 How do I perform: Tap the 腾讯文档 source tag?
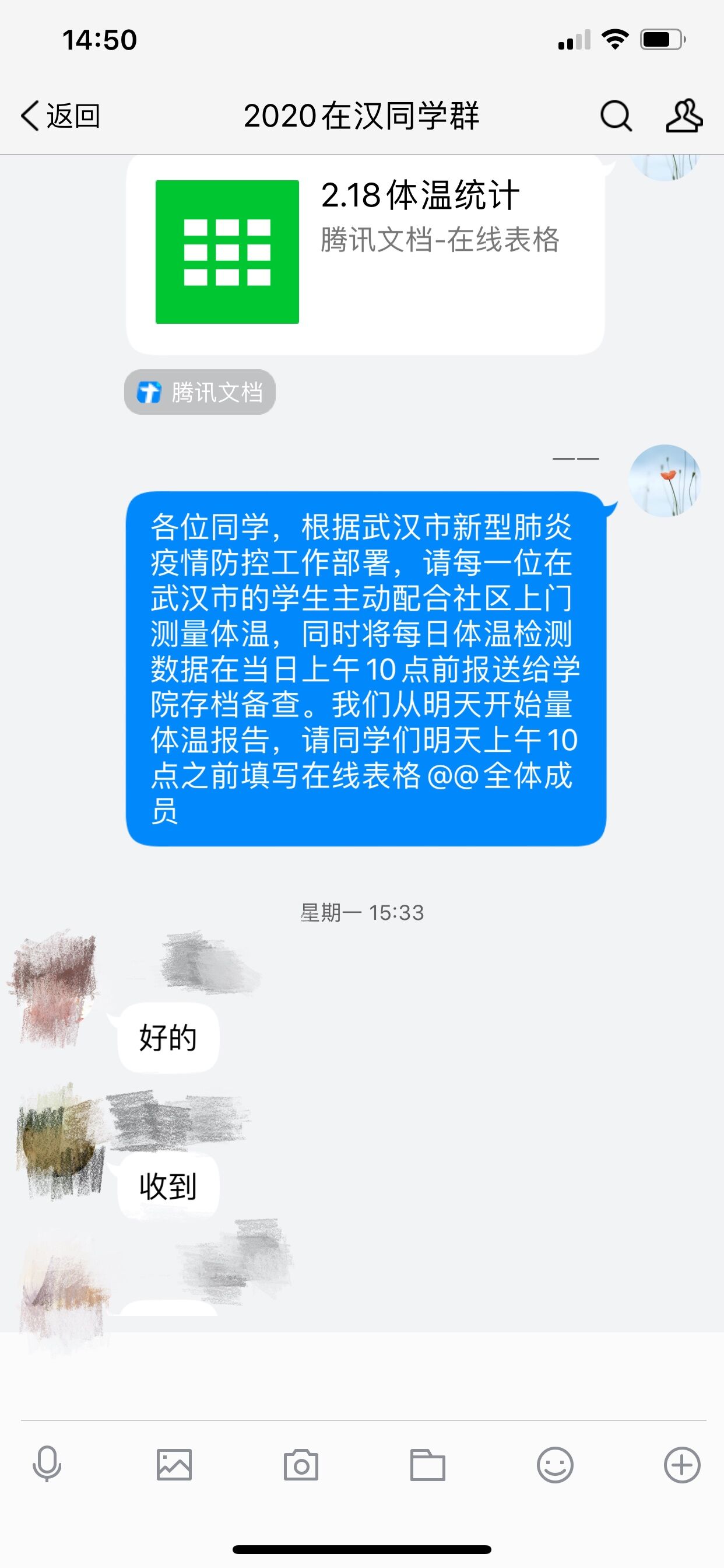click(x=199, y=393)
